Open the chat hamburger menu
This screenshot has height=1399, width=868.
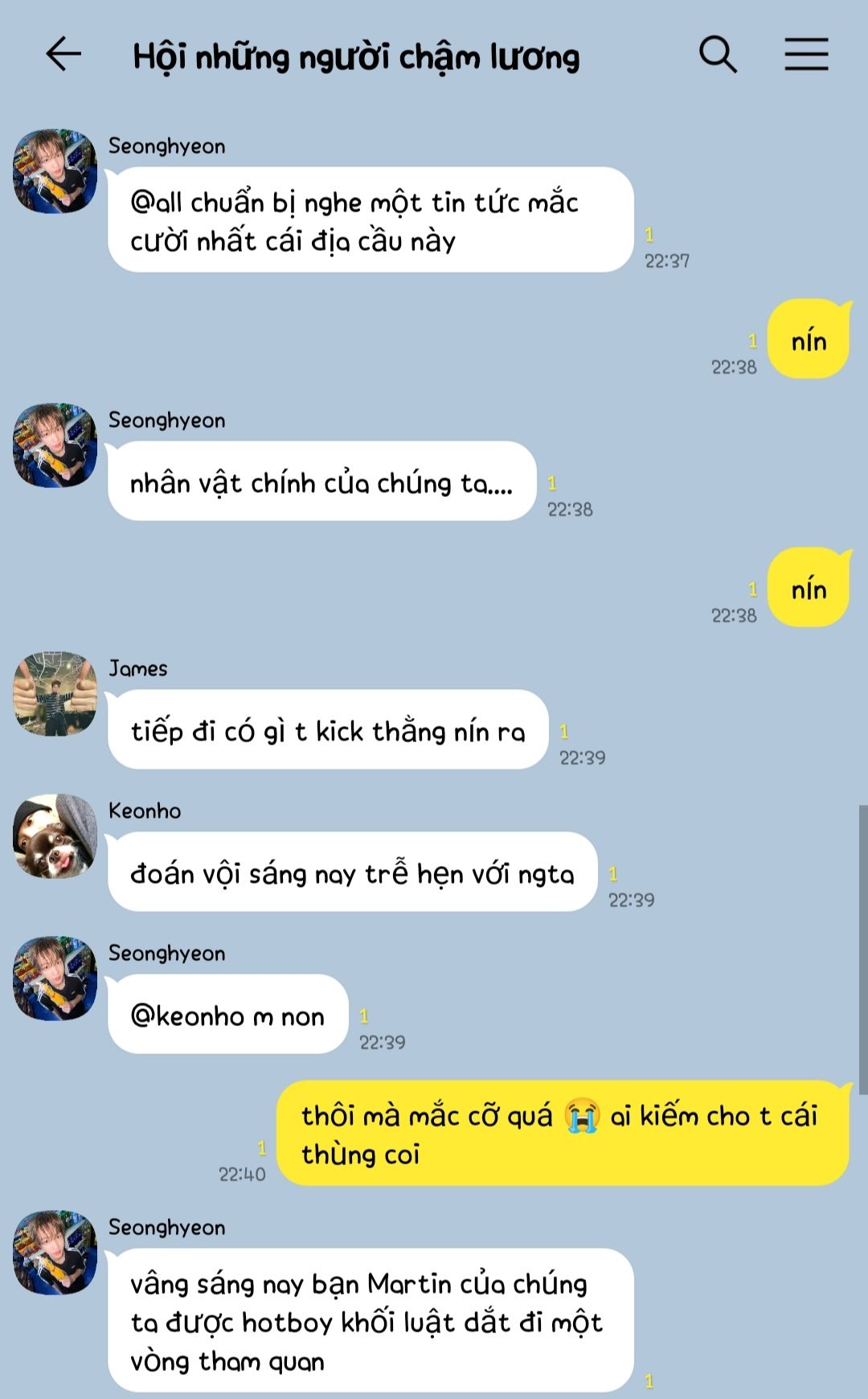pos(806,55)
